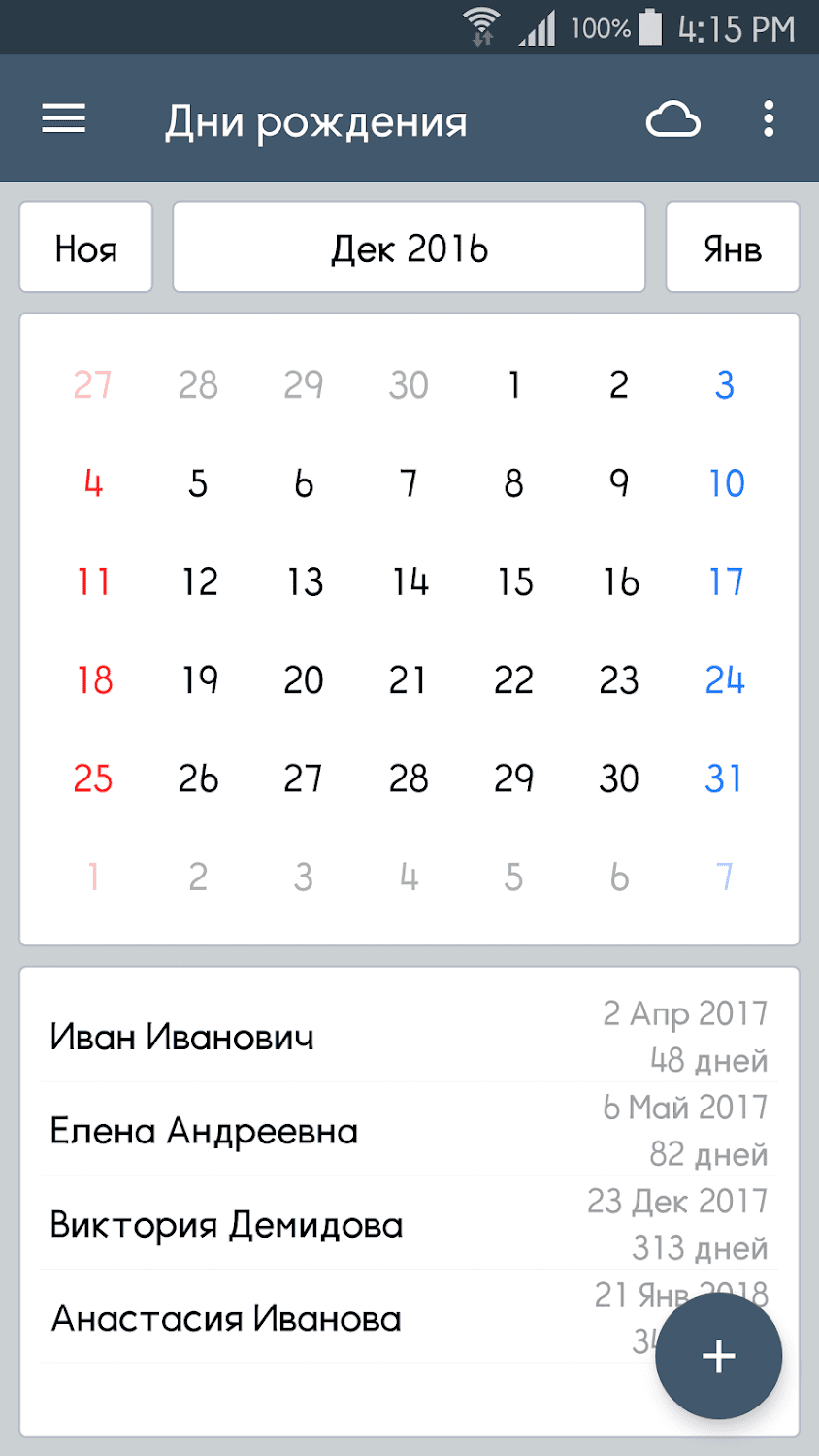
Task: Go to next month Янв
Action: tap(732, 248)
